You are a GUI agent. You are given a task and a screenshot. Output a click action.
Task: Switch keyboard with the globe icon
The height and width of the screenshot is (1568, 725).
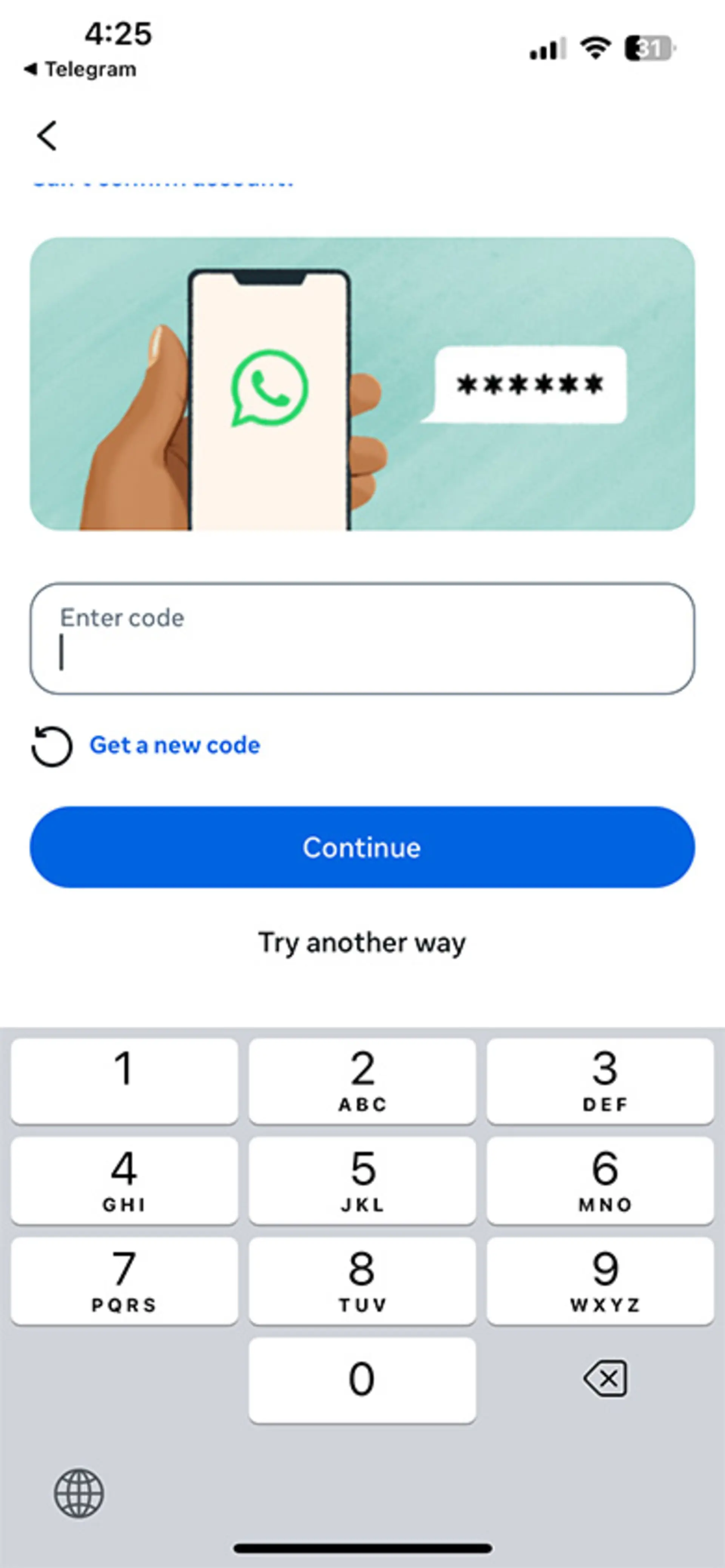coord(79,1493)
